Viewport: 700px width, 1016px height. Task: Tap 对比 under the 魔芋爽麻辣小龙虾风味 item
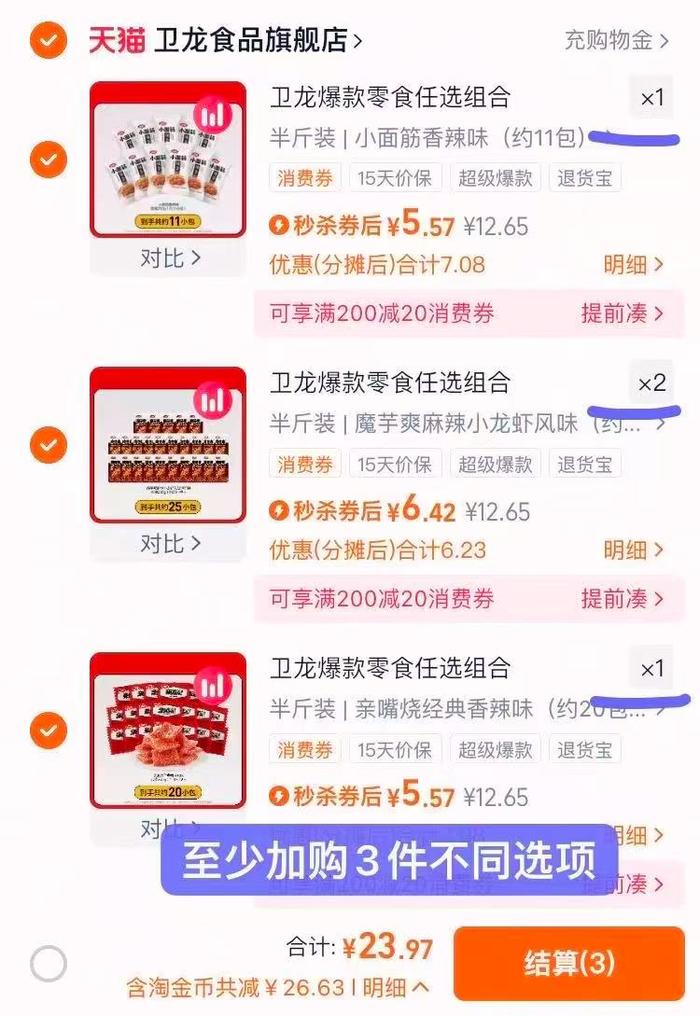(168, 544)
